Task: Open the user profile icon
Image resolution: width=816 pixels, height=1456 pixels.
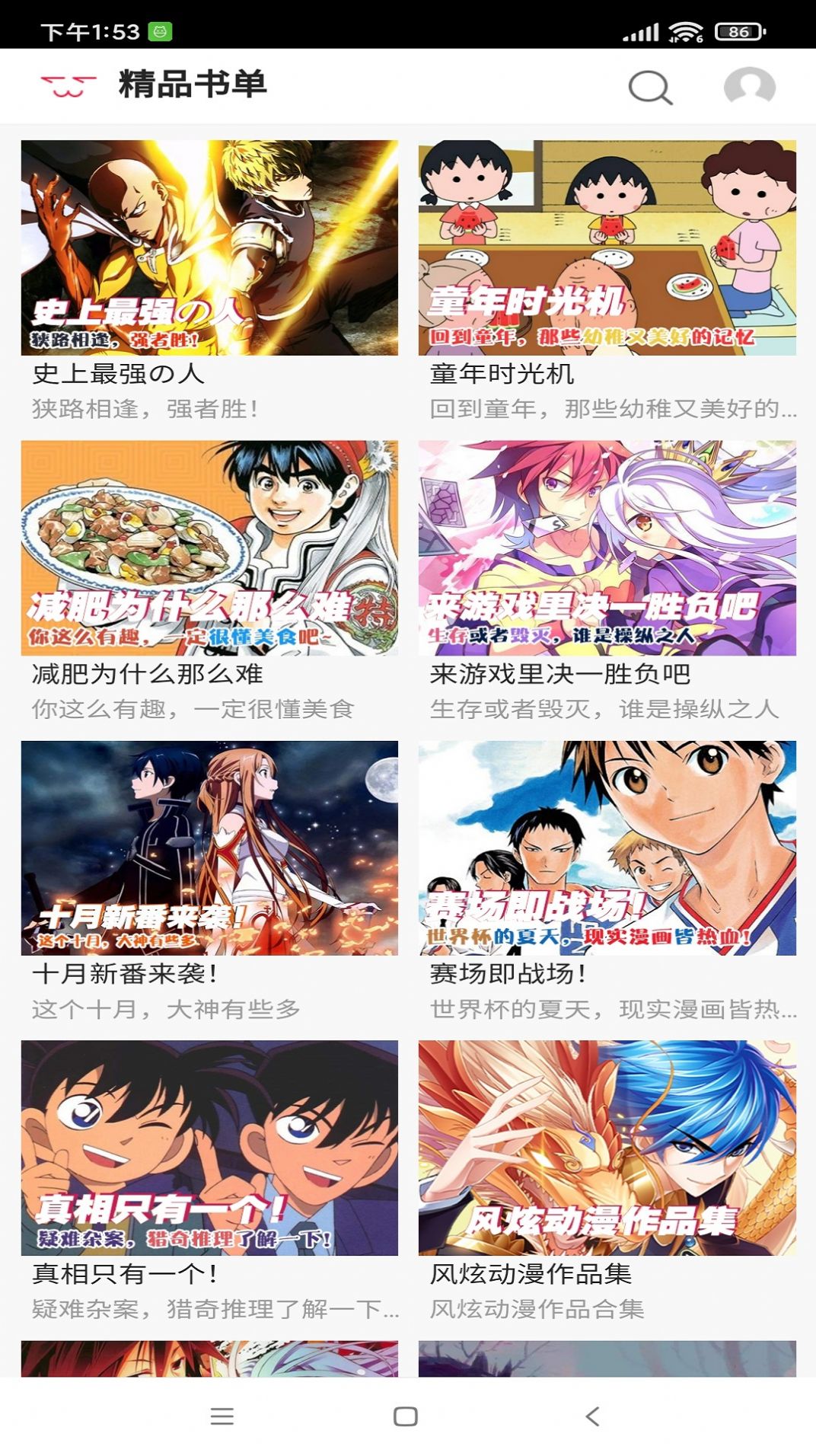Action: 749,88
